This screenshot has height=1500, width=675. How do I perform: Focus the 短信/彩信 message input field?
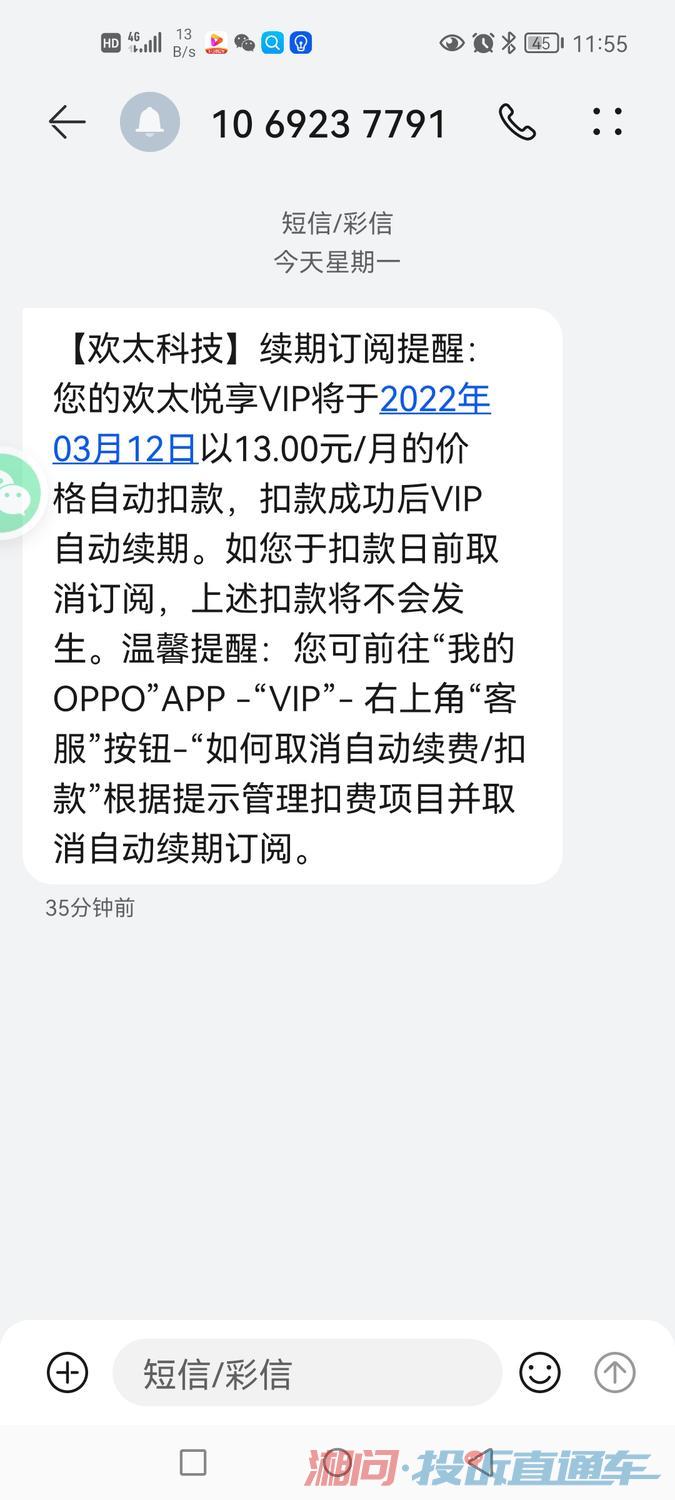pos(307,1373)
